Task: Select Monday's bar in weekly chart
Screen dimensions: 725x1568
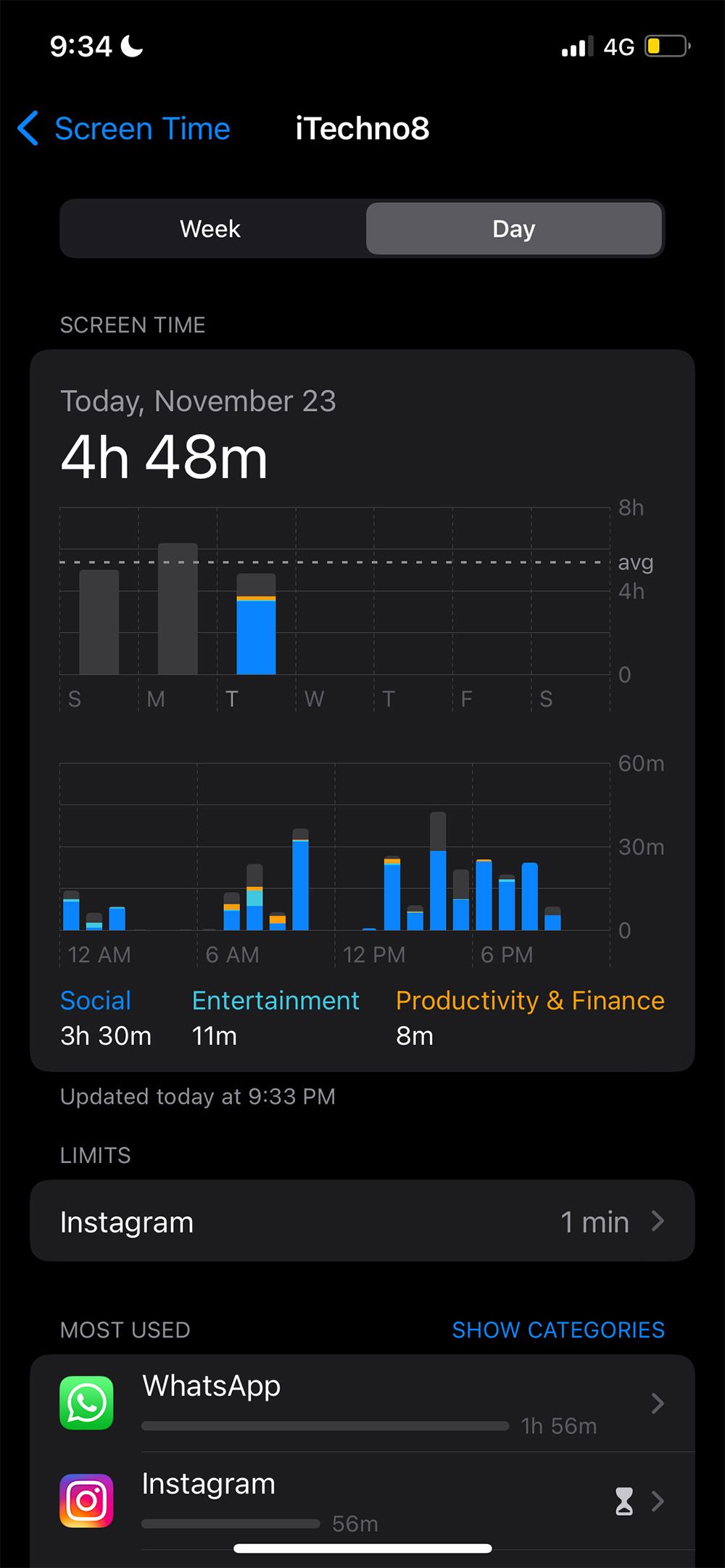Action: click(x=178, y=609)
